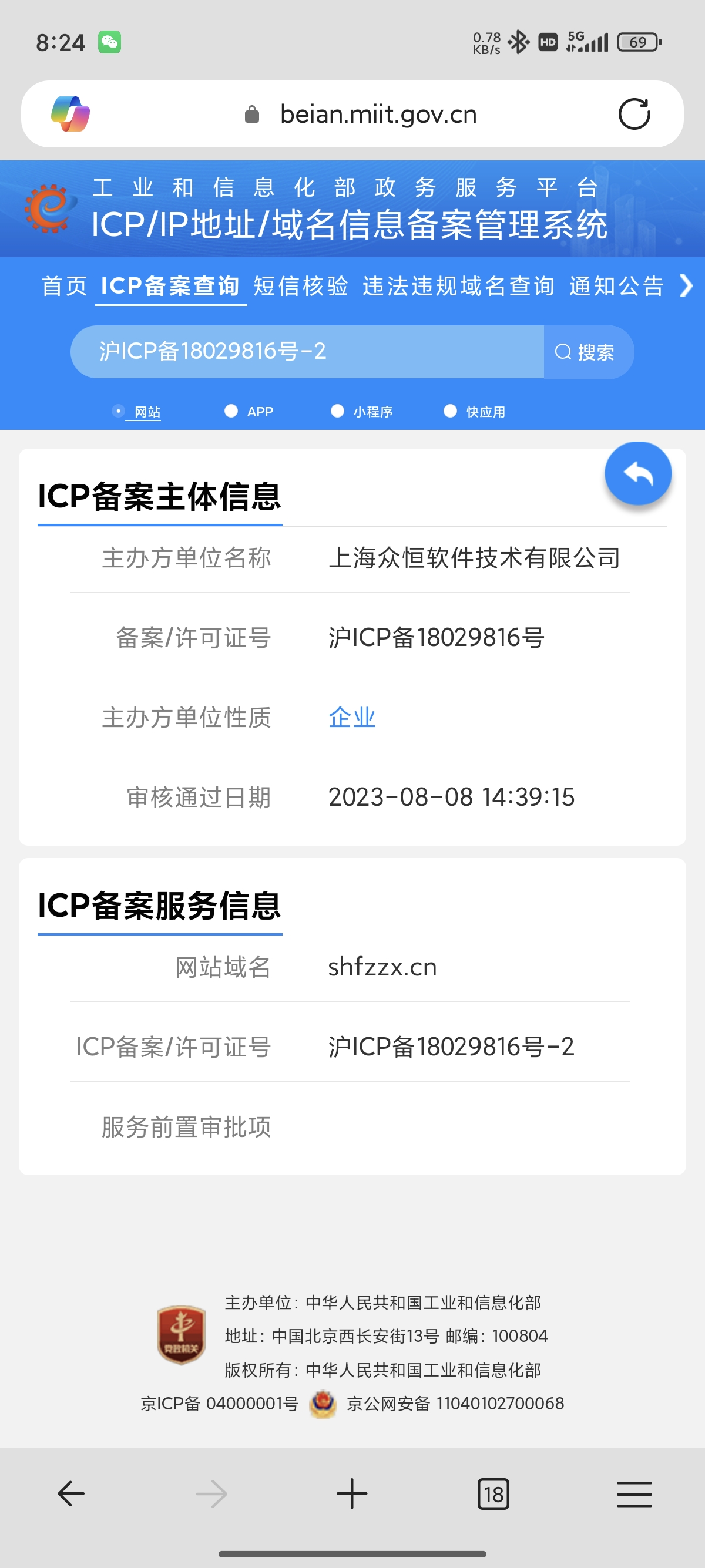Tap the blue floating return arrow button
The height and width of the screenshot is (1568, 705).
(x=637, y=473)
